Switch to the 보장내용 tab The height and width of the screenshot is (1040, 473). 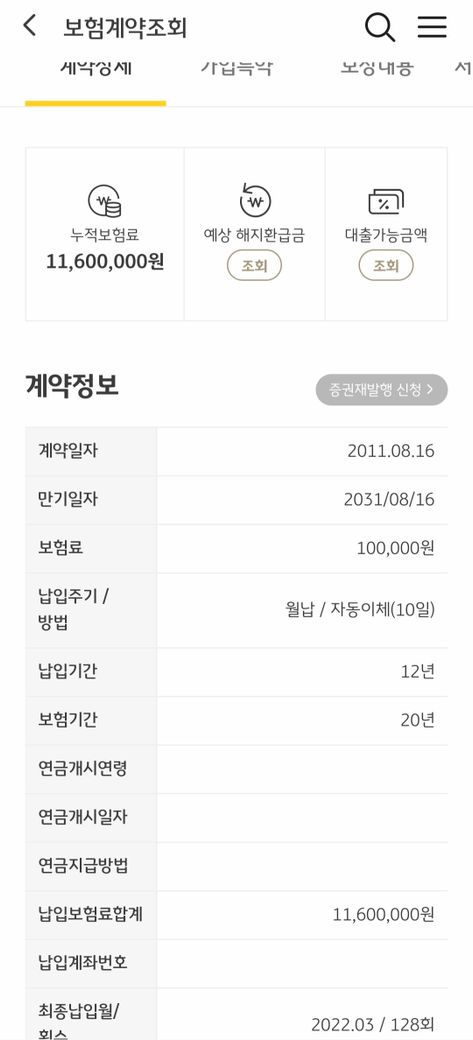[x=377, y=67]
